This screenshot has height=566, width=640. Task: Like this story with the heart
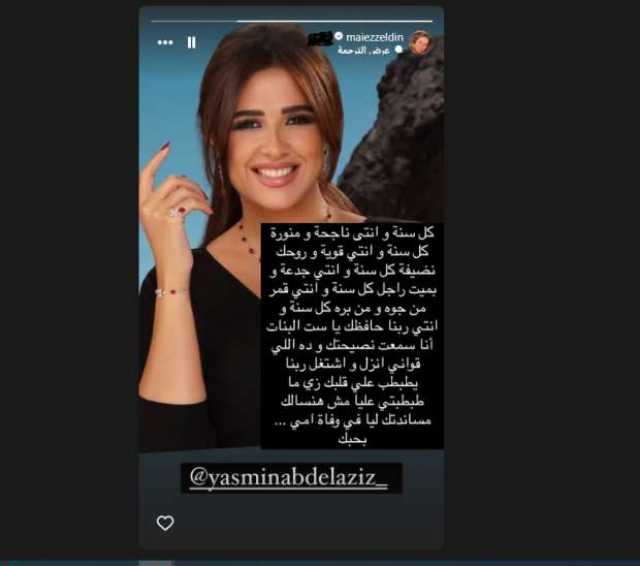[x=165, y=523]
